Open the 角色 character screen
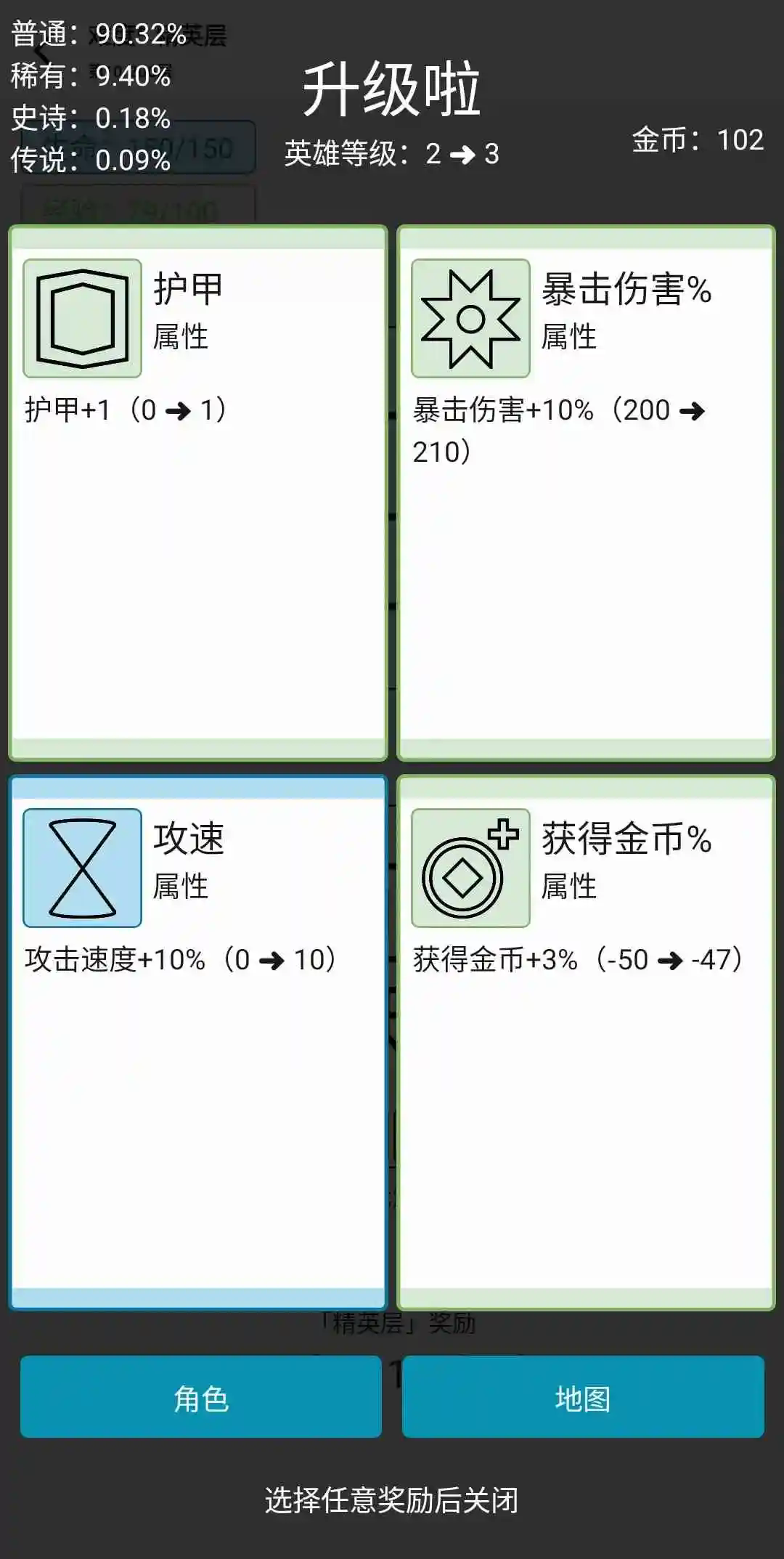 [201, 1397]
